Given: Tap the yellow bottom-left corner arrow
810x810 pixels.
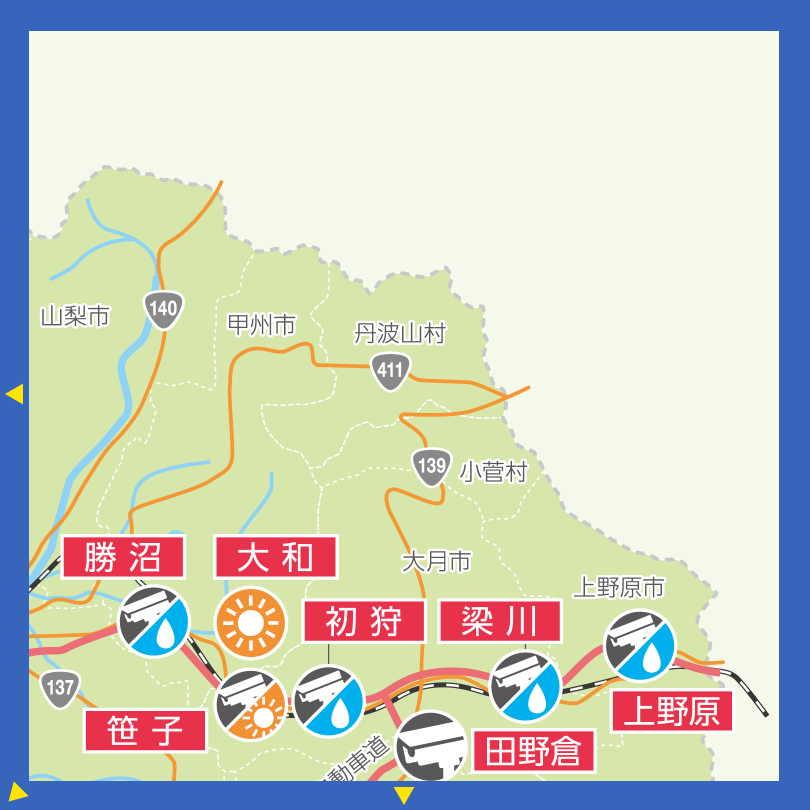Looking at the screenshot, I should [x=16, y=795].
